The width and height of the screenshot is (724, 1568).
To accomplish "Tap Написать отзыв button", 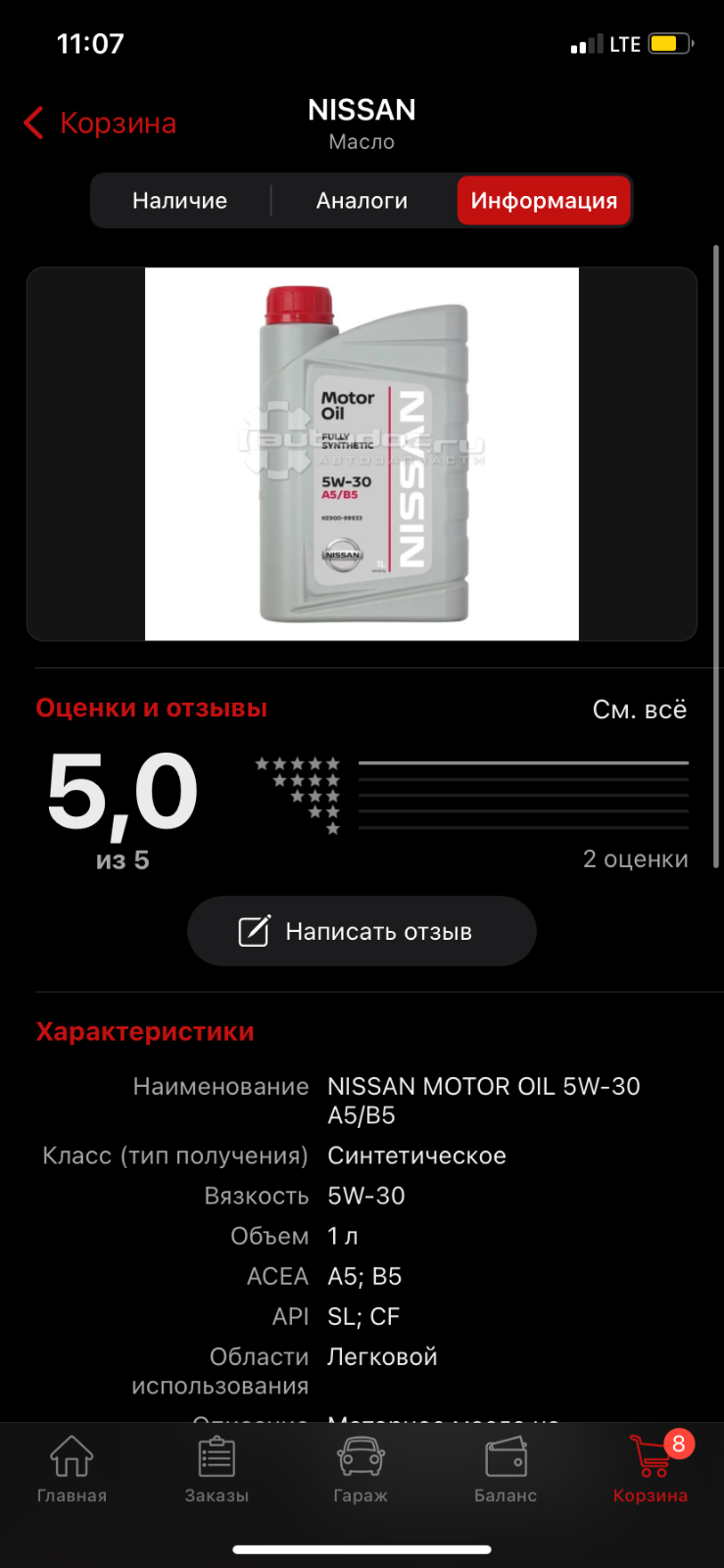I will point(362,931).
